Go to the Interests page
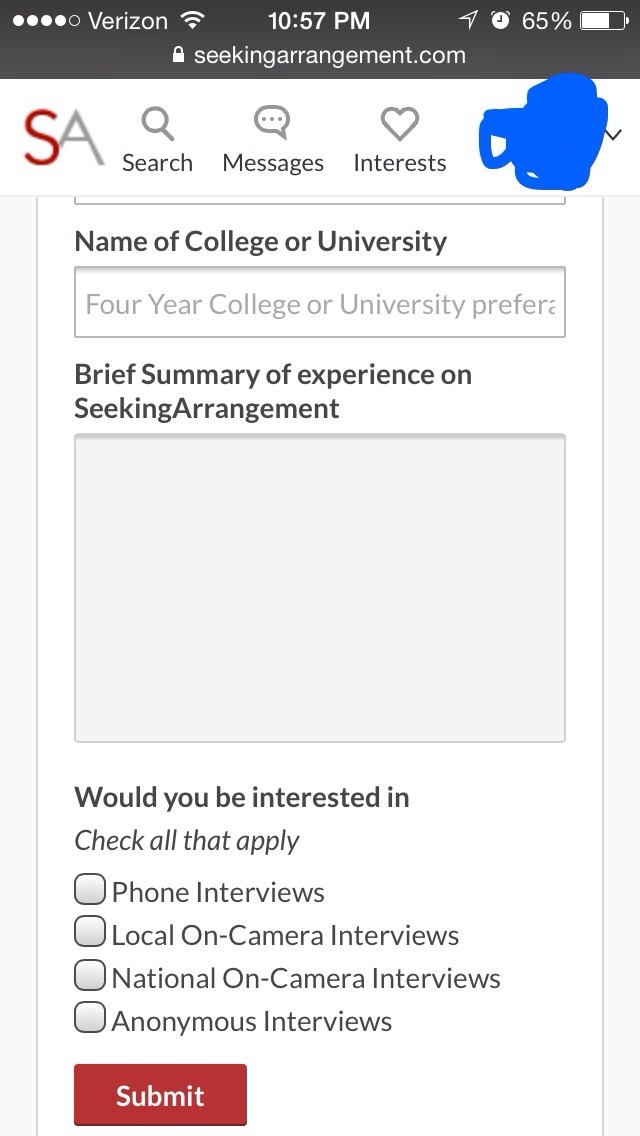Image resolution: width=640 pixels, height=1136 pixels. [x=399, y=141]
